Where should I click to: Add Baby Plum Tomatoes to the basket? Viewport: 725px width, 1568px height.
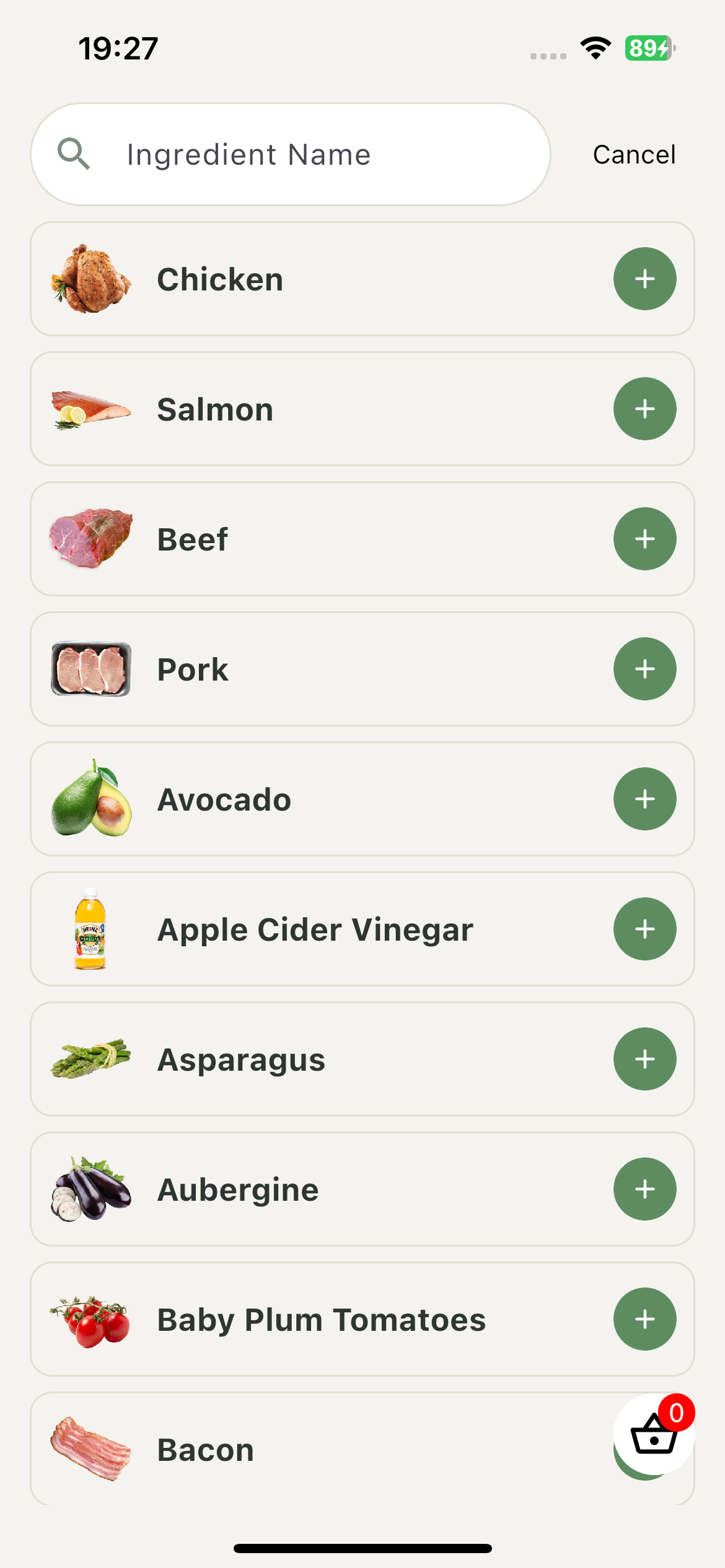pyautogui.click(x=644, y=1319)
